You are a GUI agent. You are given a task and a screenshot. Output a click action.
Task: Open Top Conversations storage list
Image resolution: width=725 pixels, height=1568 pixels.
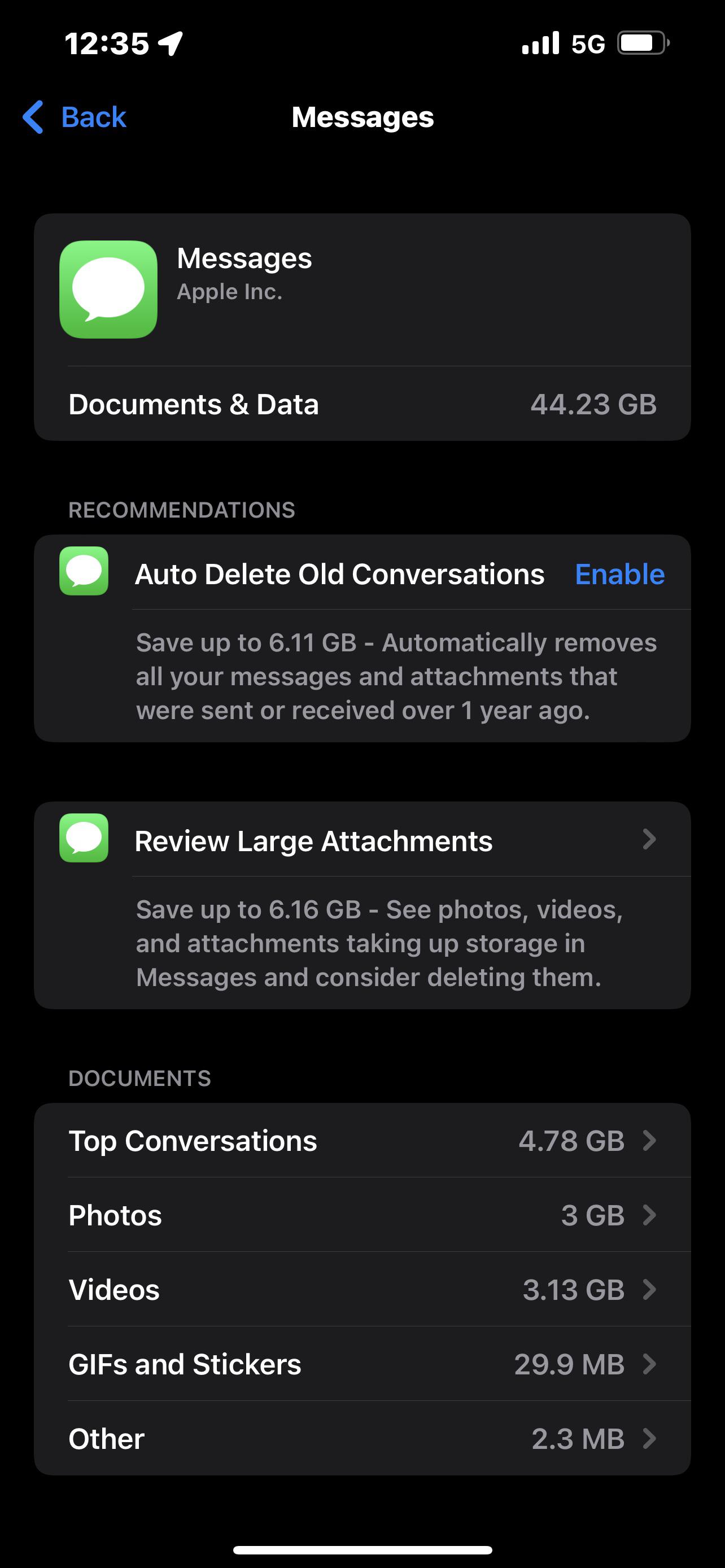click(x=362, y=1141)
